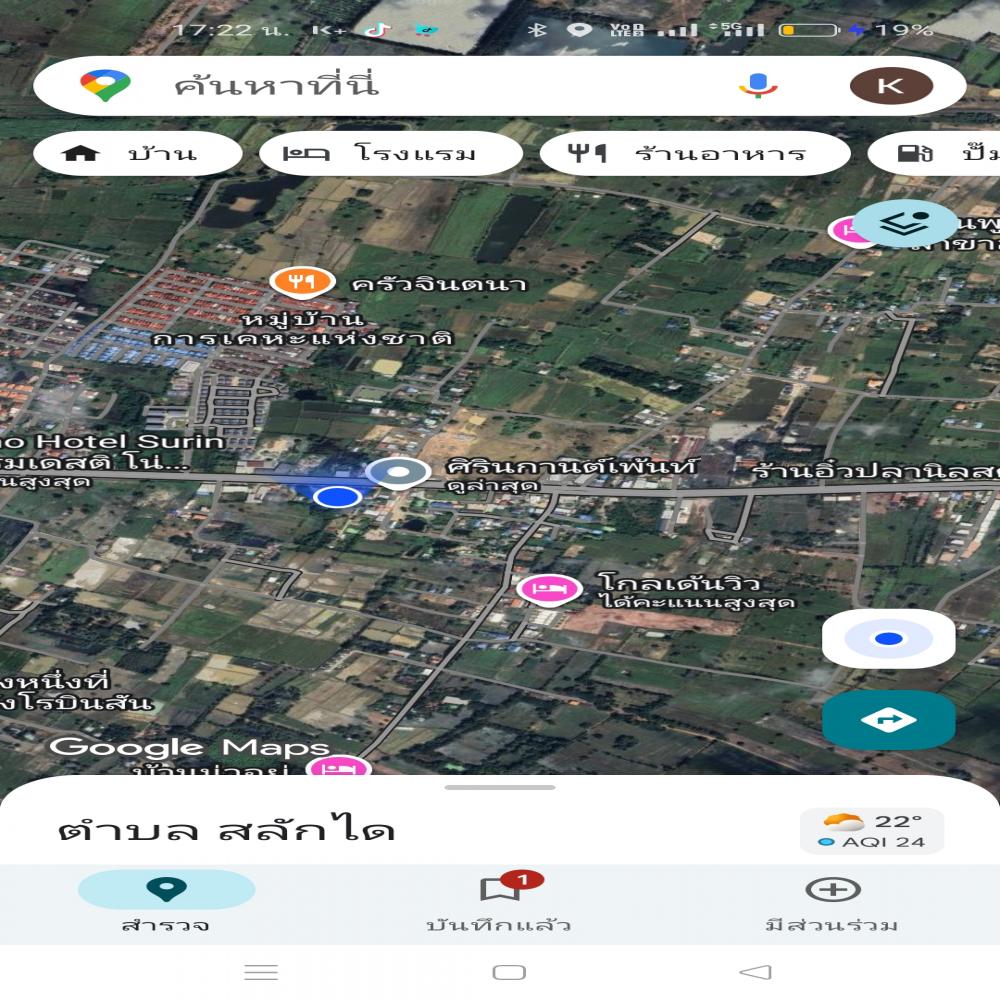The height and width of the screenshot is (1000, 1000).
Task: Switch to the สำรวจ (Explore) tab
Action: 166,902
